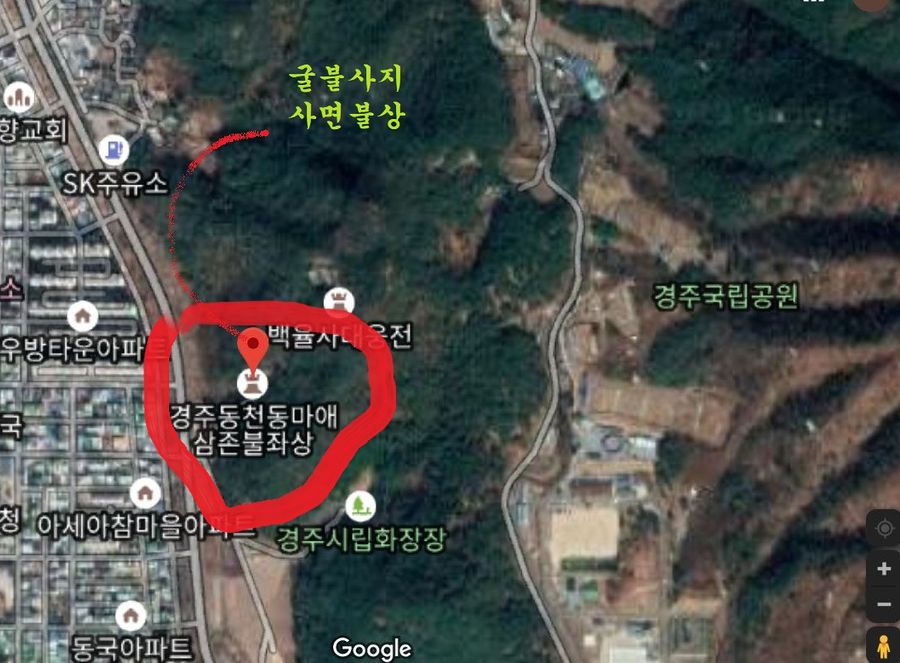This screenshot has width=900, height=663.
Task: Tap the SK주유소 gas station marker
Action: point(114,150)
